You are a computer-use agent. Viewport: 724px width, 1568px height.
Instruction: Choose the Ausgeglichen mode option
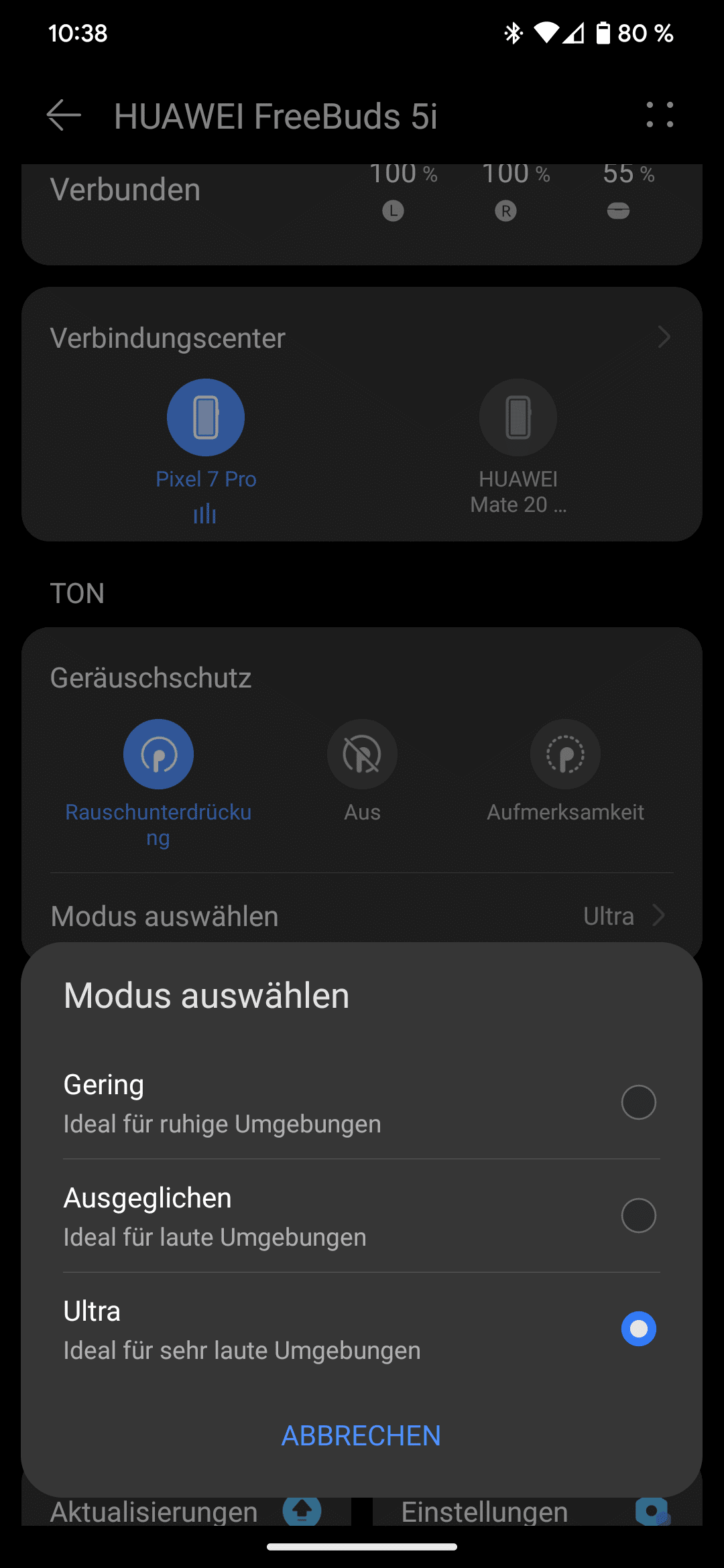[638, 1216]
